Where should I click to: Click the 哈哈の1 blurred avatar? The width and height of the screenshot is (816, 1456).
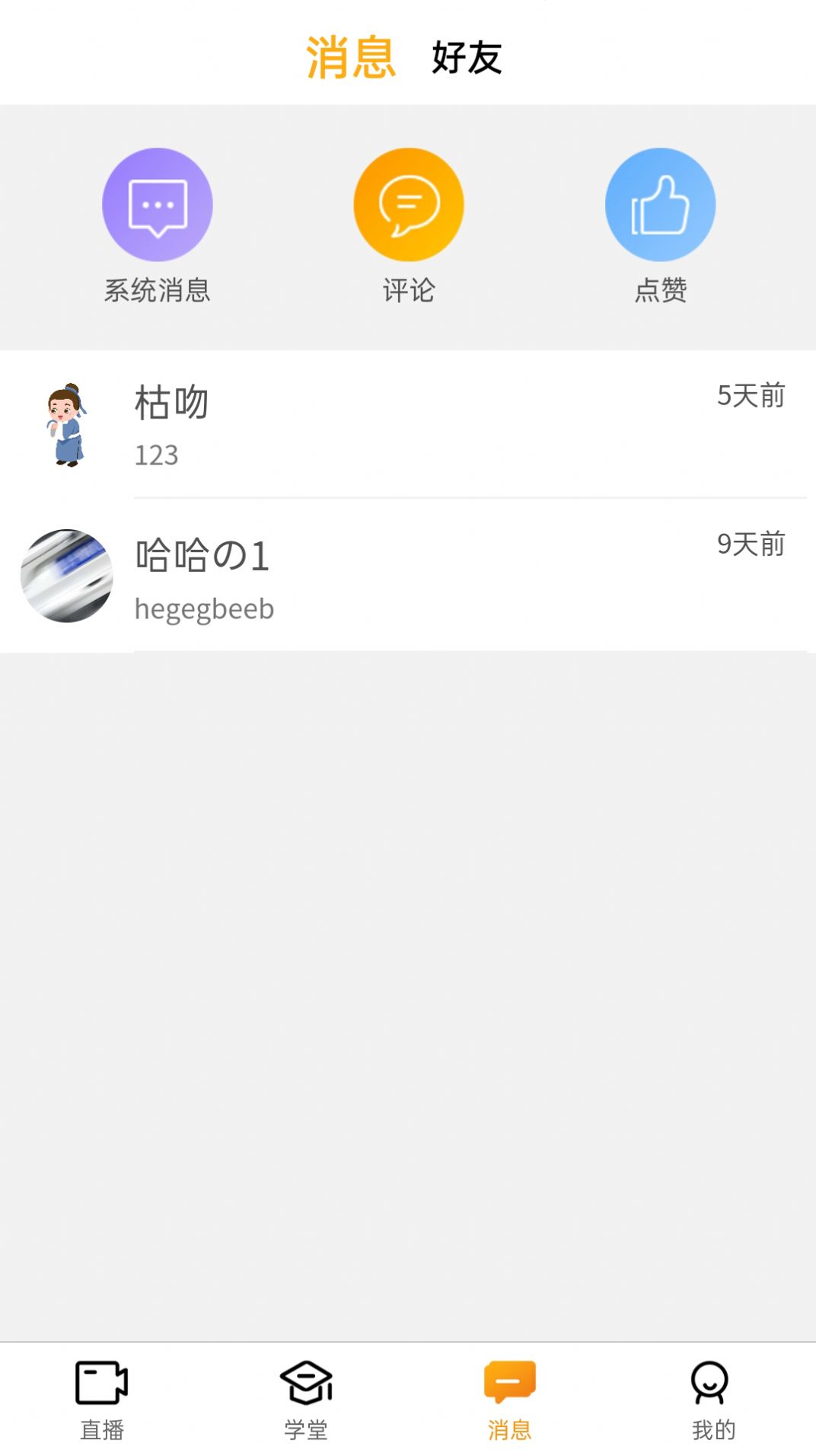[67, 576]
